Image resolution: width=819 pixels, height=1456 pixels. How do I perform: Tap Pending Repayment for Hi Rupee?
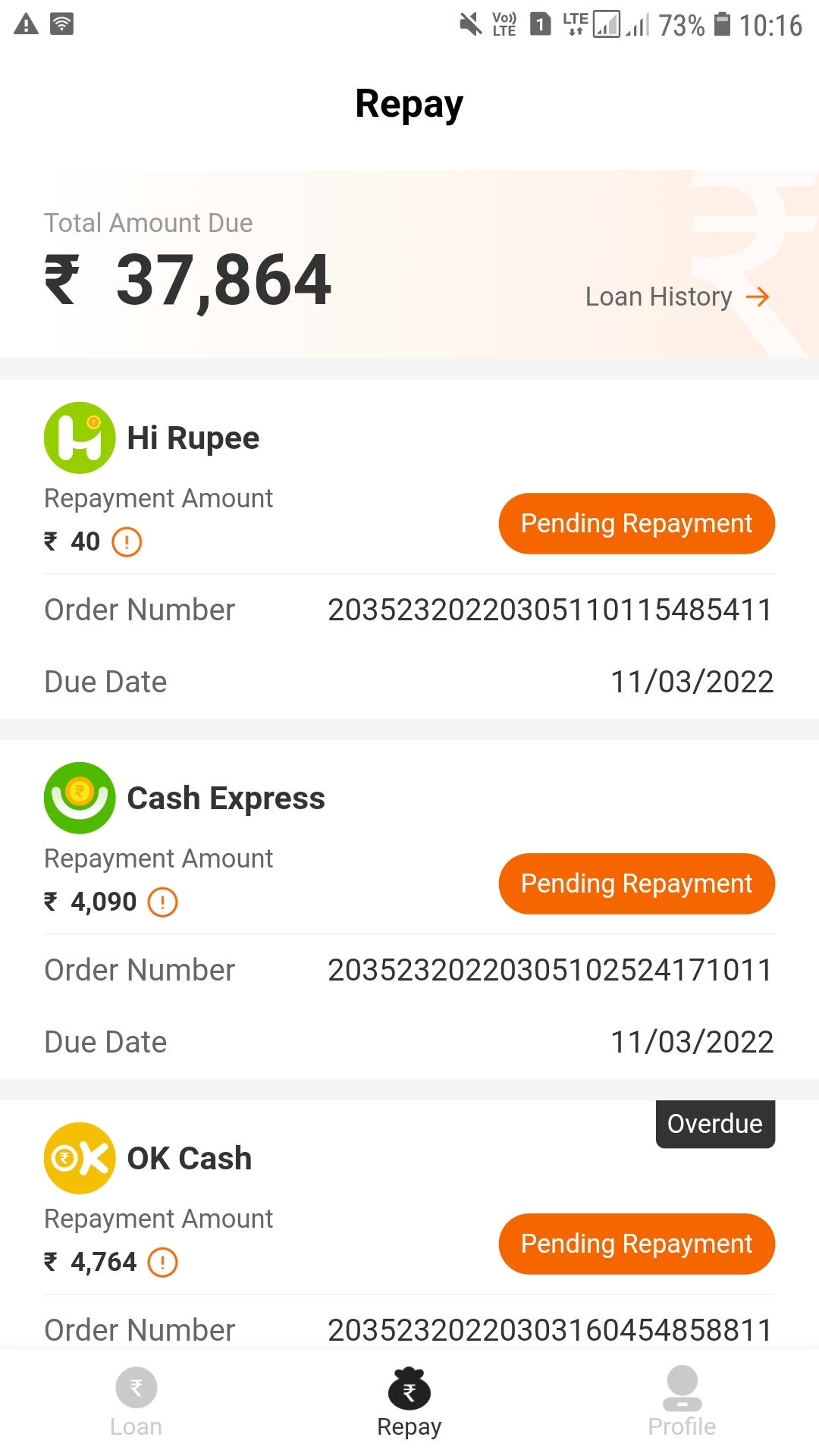point(636,523)
